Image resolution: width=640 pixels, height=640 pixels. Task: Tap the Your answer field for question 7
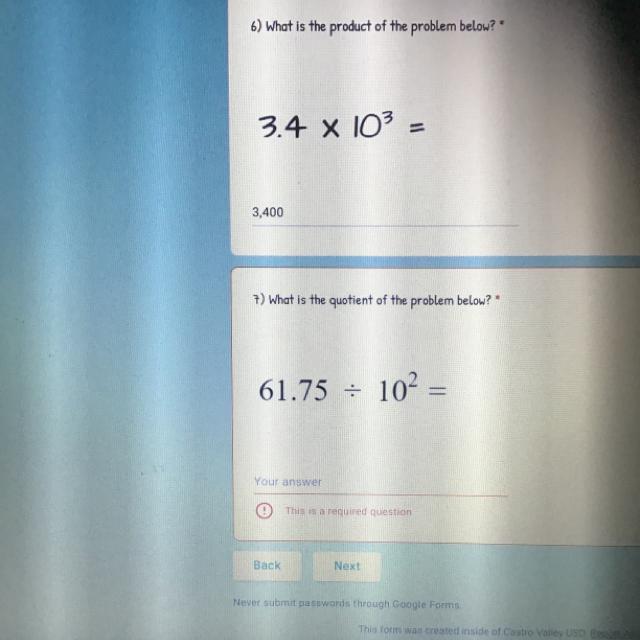coord(380,481)
